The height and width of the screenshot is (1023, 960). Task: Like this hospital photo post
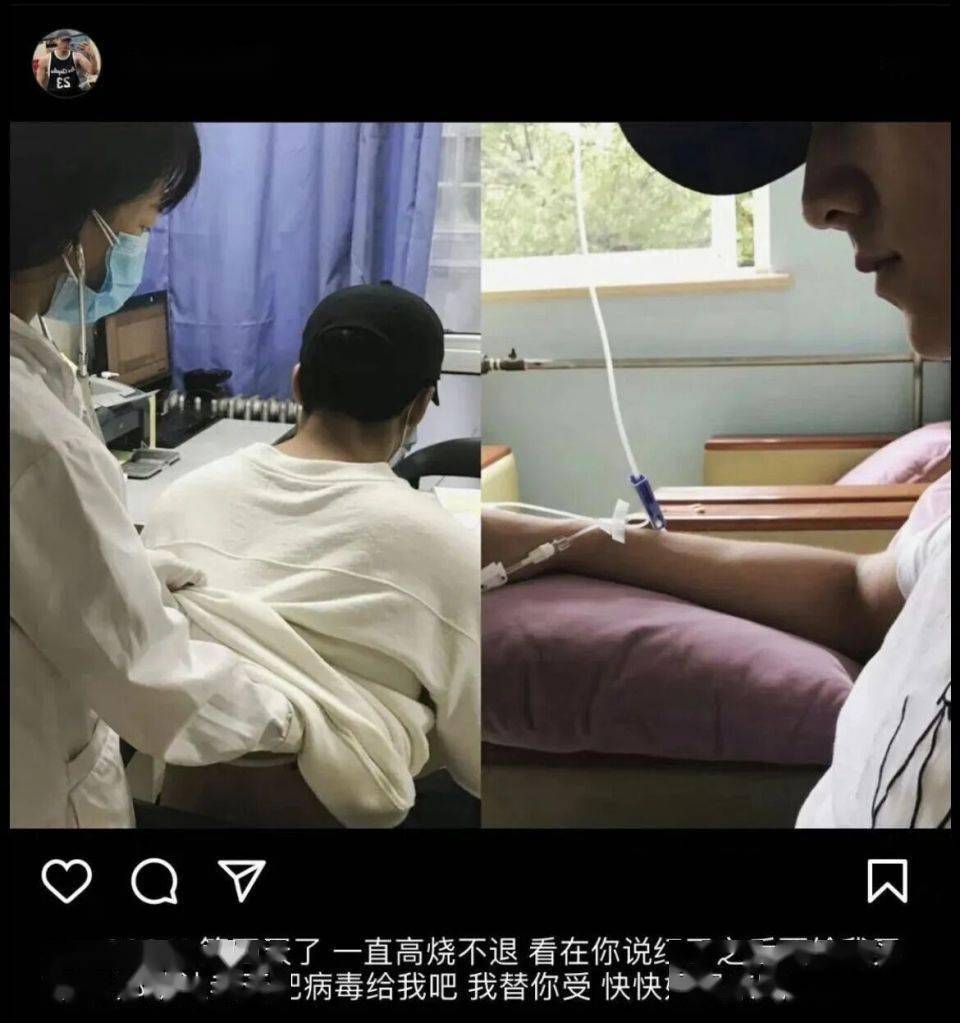pos(66,881)
